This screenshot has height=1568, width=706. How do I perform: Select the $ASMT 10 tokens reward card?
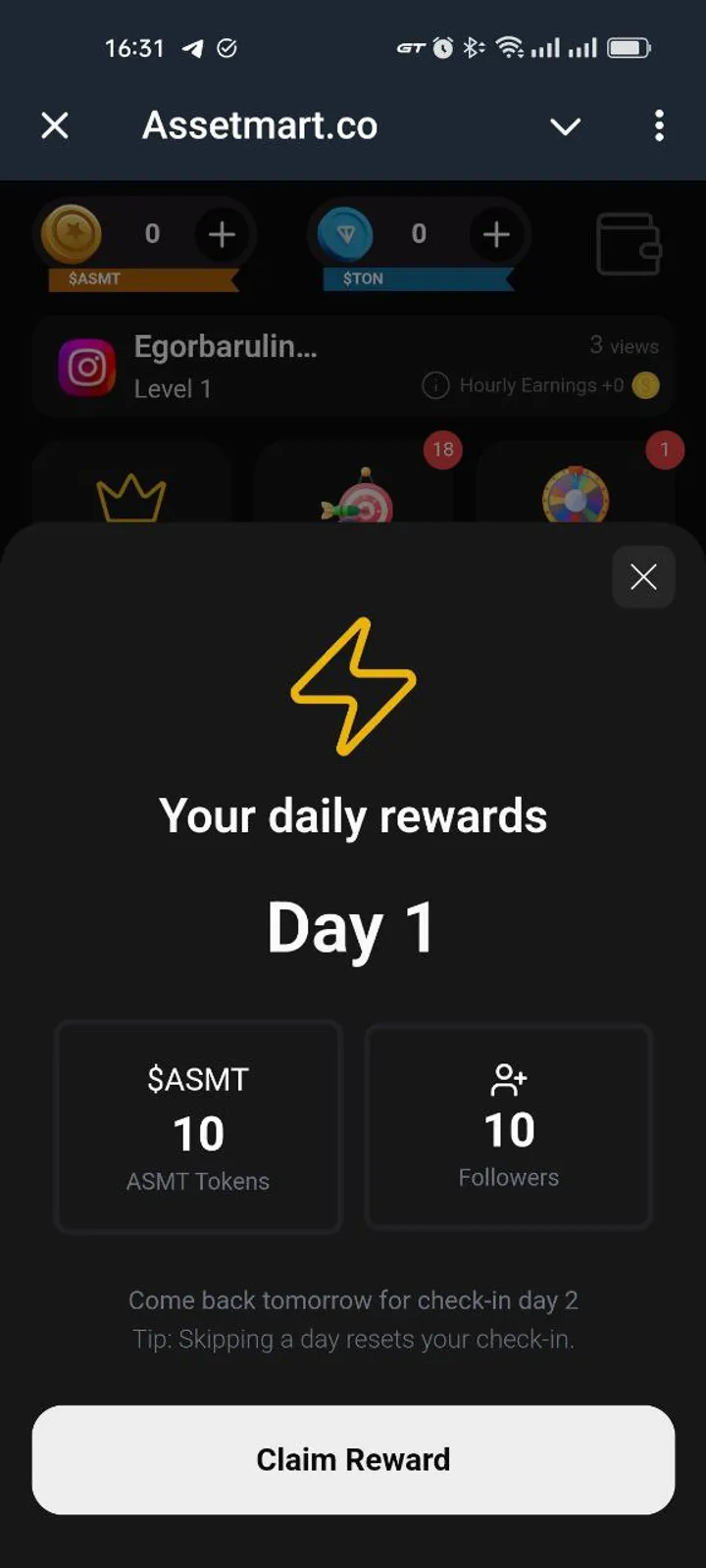point(198,1127)
